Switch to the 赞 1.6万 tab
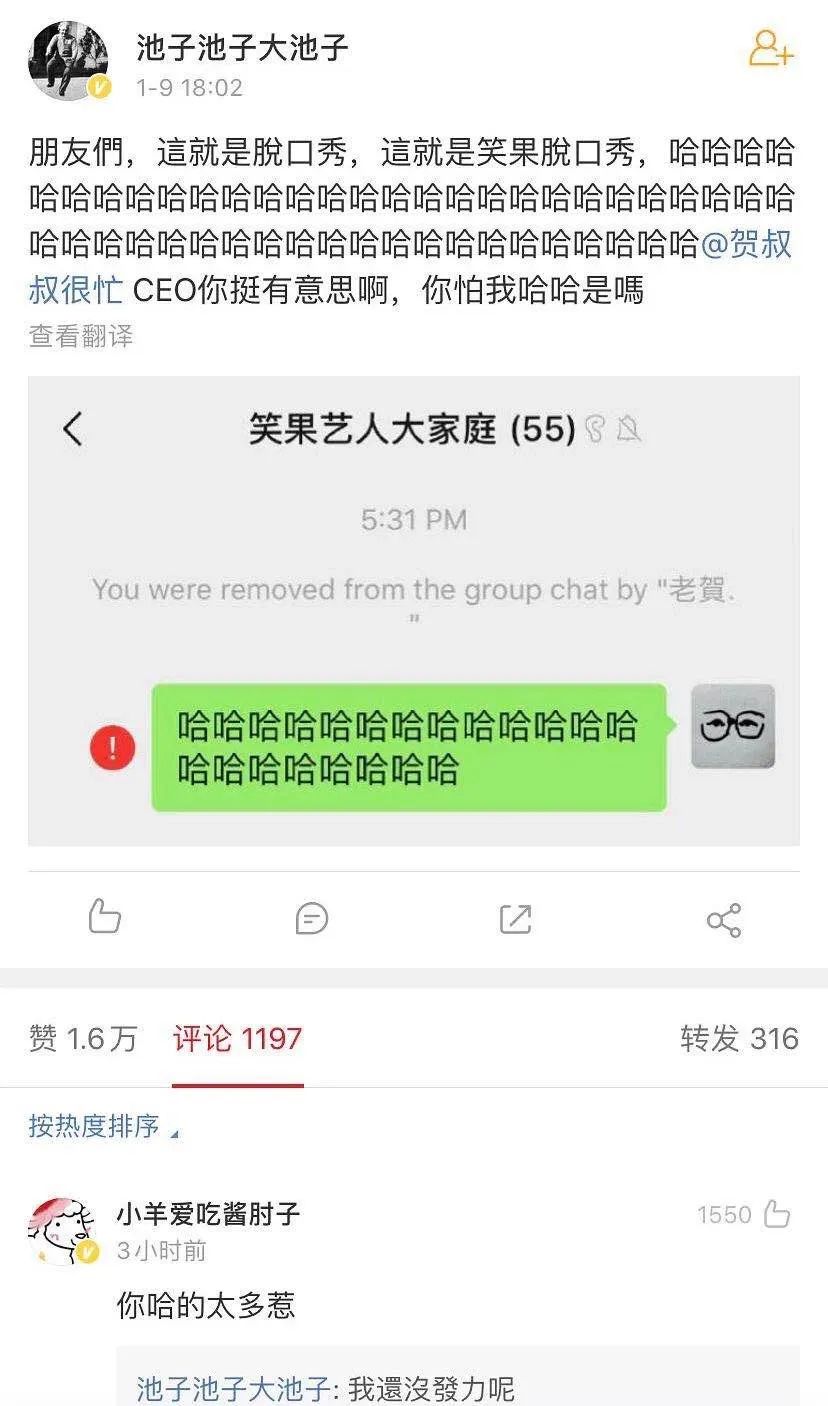Image resolution: width=828 pixels, height=1406 pixels. point(83,1039)
